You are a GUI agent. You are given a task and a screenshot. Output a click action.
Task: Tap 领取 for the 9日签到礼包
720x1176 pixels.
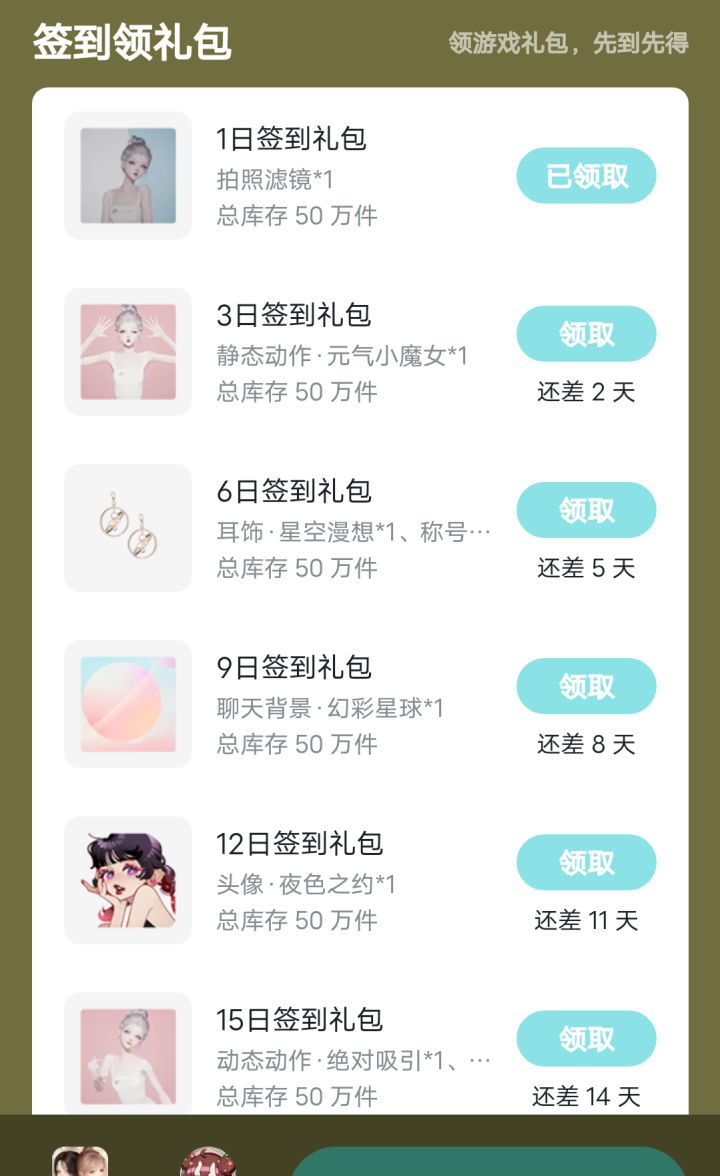[586, 686]
